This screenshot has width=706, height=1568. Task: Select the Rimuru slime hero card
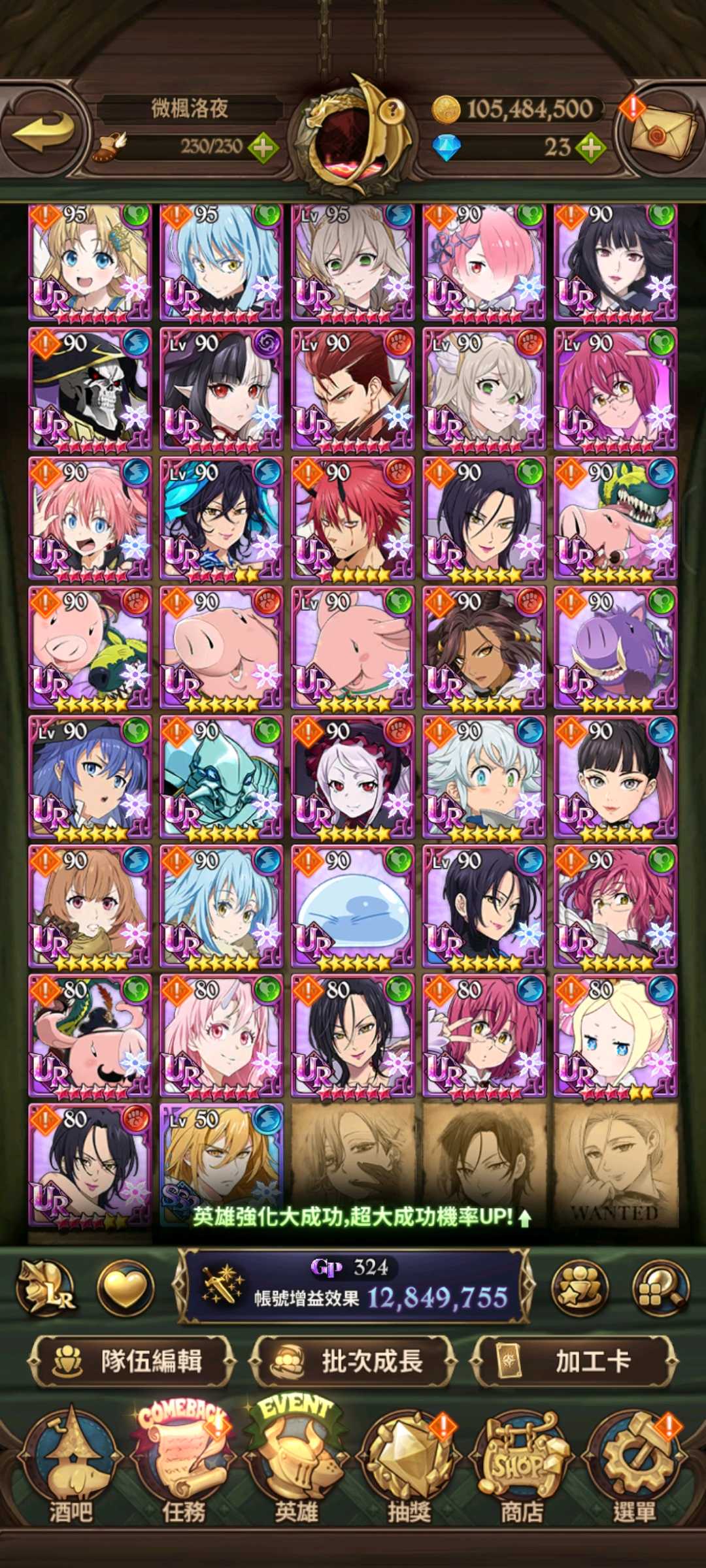pyautogui.click(x=352, y=906)
